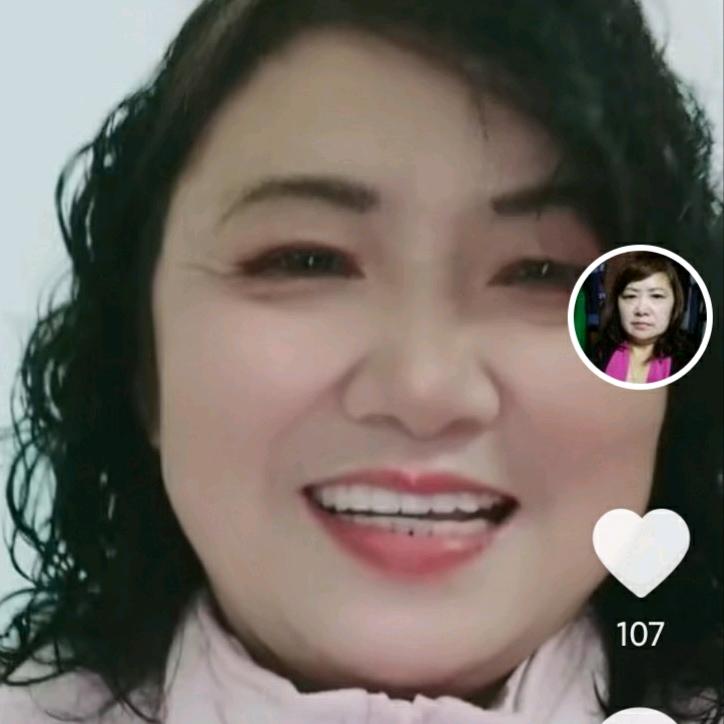This screenshot has height=724, width=724.
Task: Open the creator's circular profile avatar
Action: [x=640, y=317]
